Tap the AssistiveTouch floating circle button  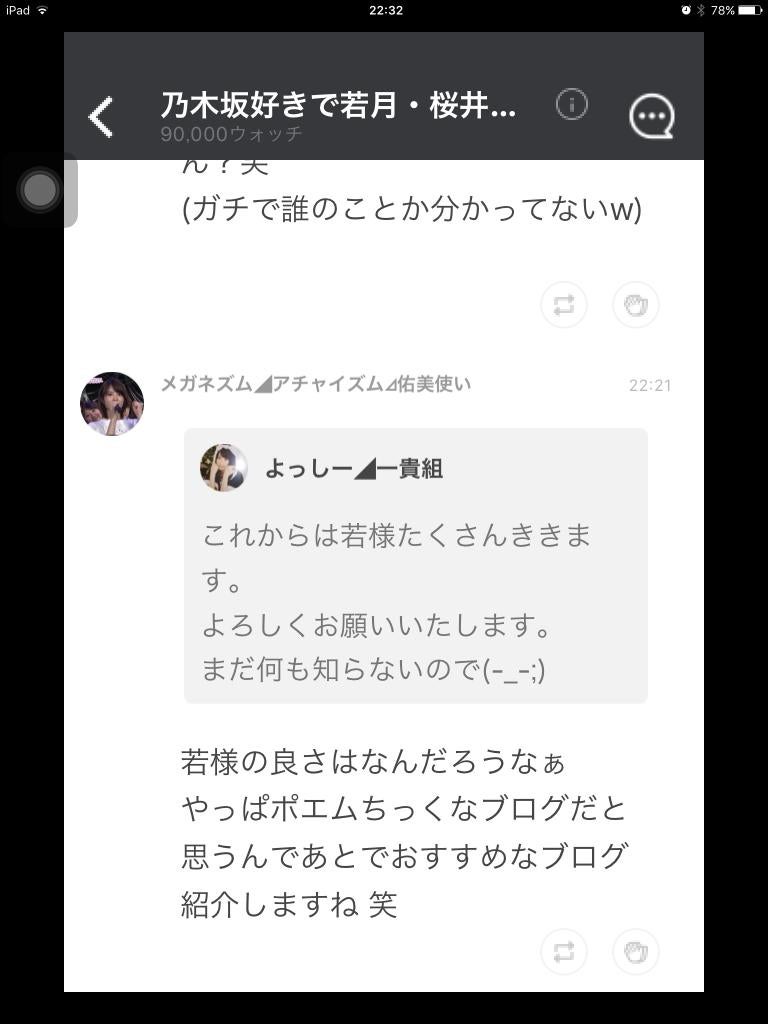click(x=39, y=190)
